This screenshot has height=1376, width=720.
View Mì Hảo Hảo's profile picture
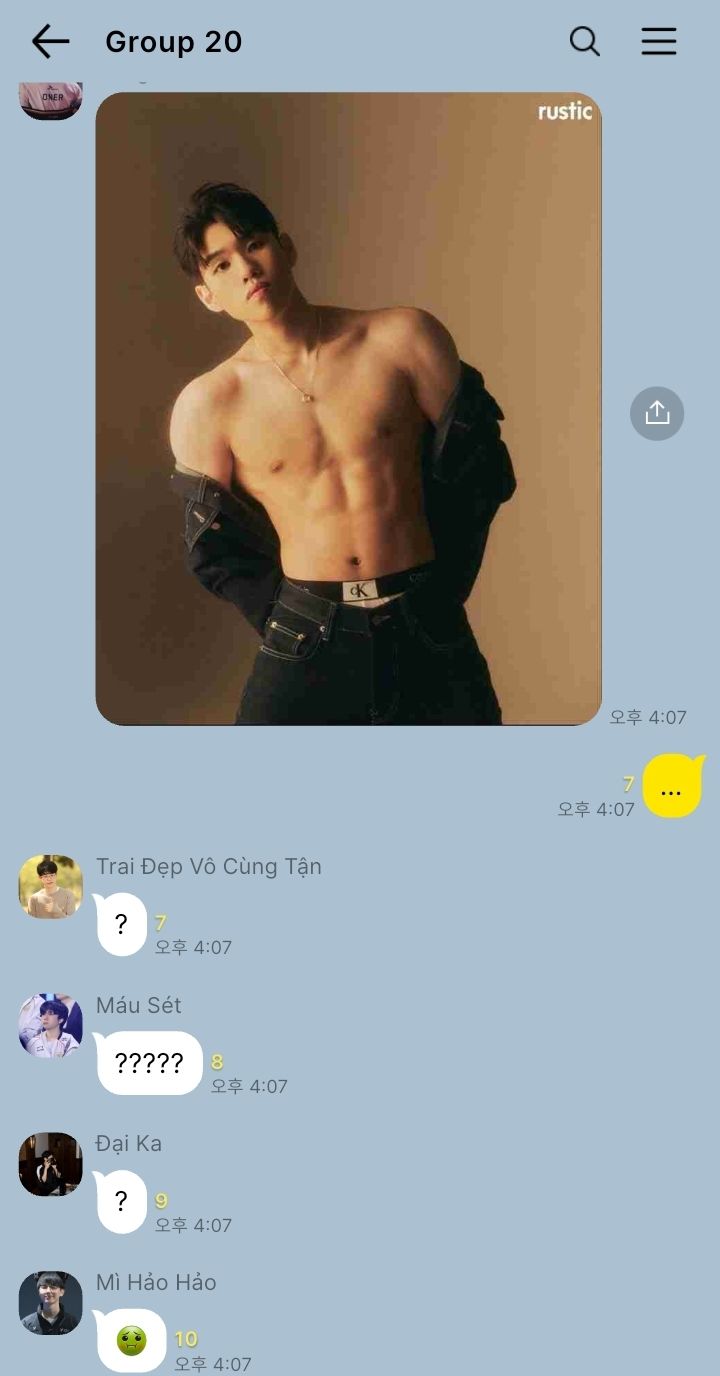51,1303
